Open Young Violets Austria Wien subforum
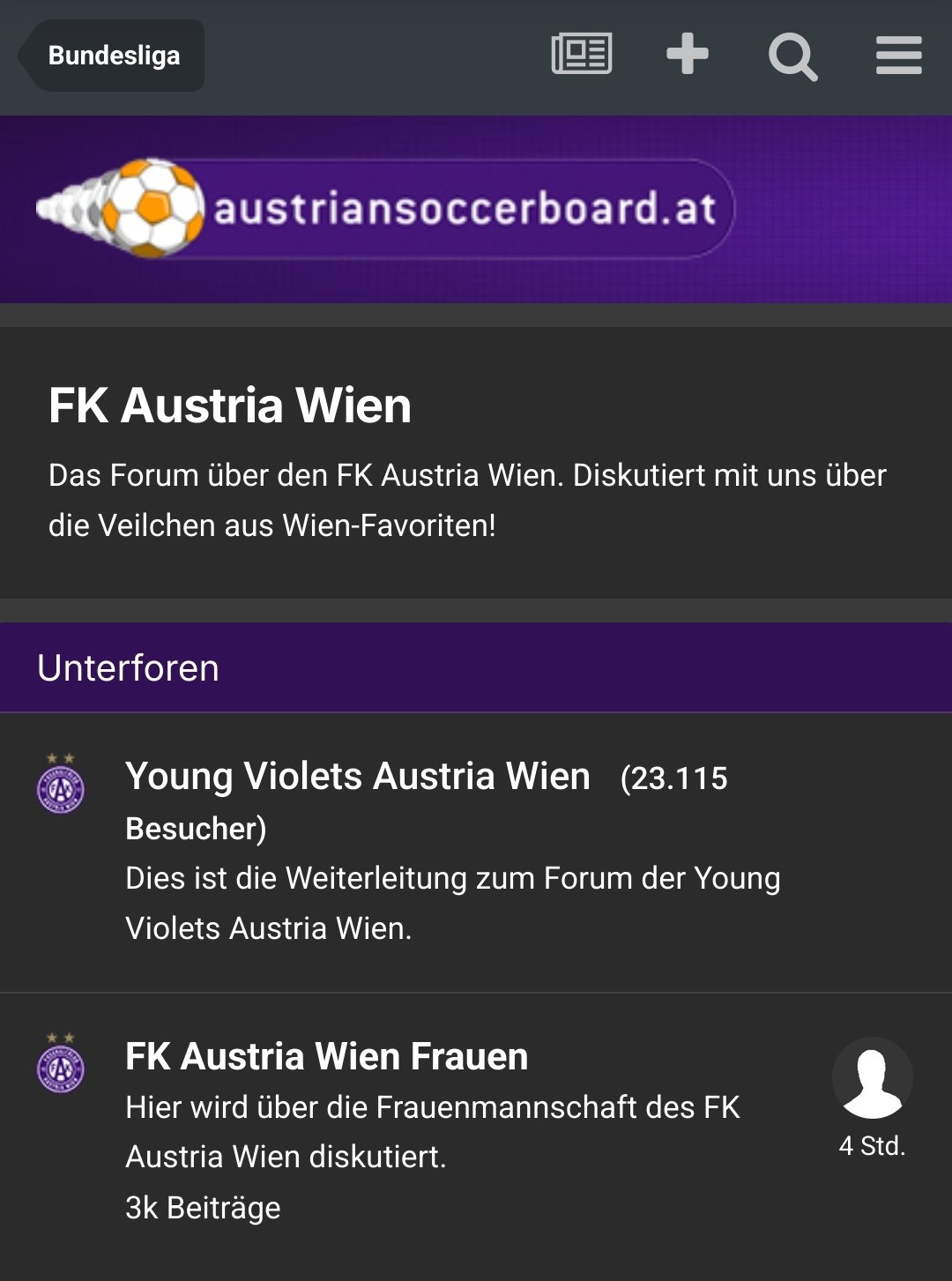This screenshot has width=952, height=1281. [358, 777]
